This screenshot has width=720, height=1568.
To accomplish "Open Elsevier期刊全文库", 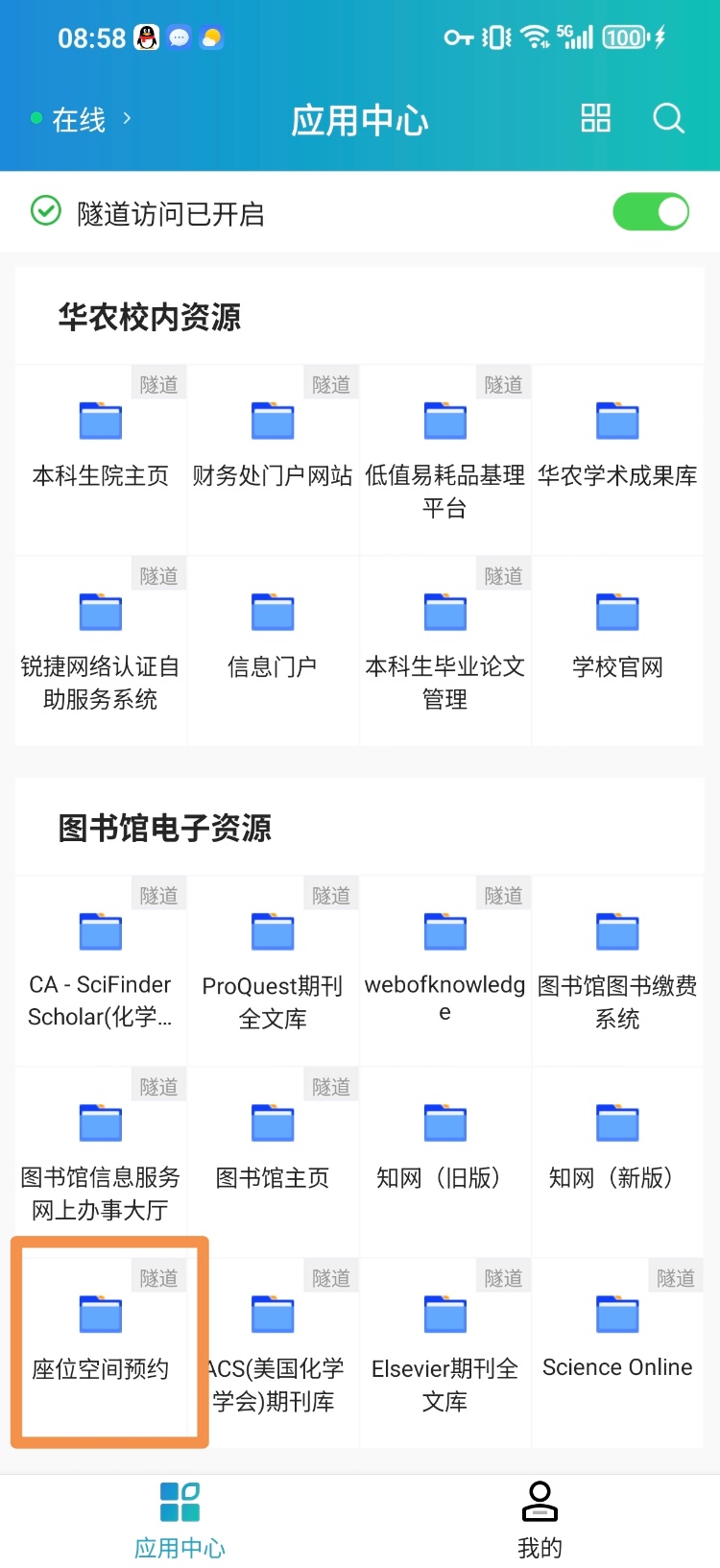I will tap(445, 1352).
